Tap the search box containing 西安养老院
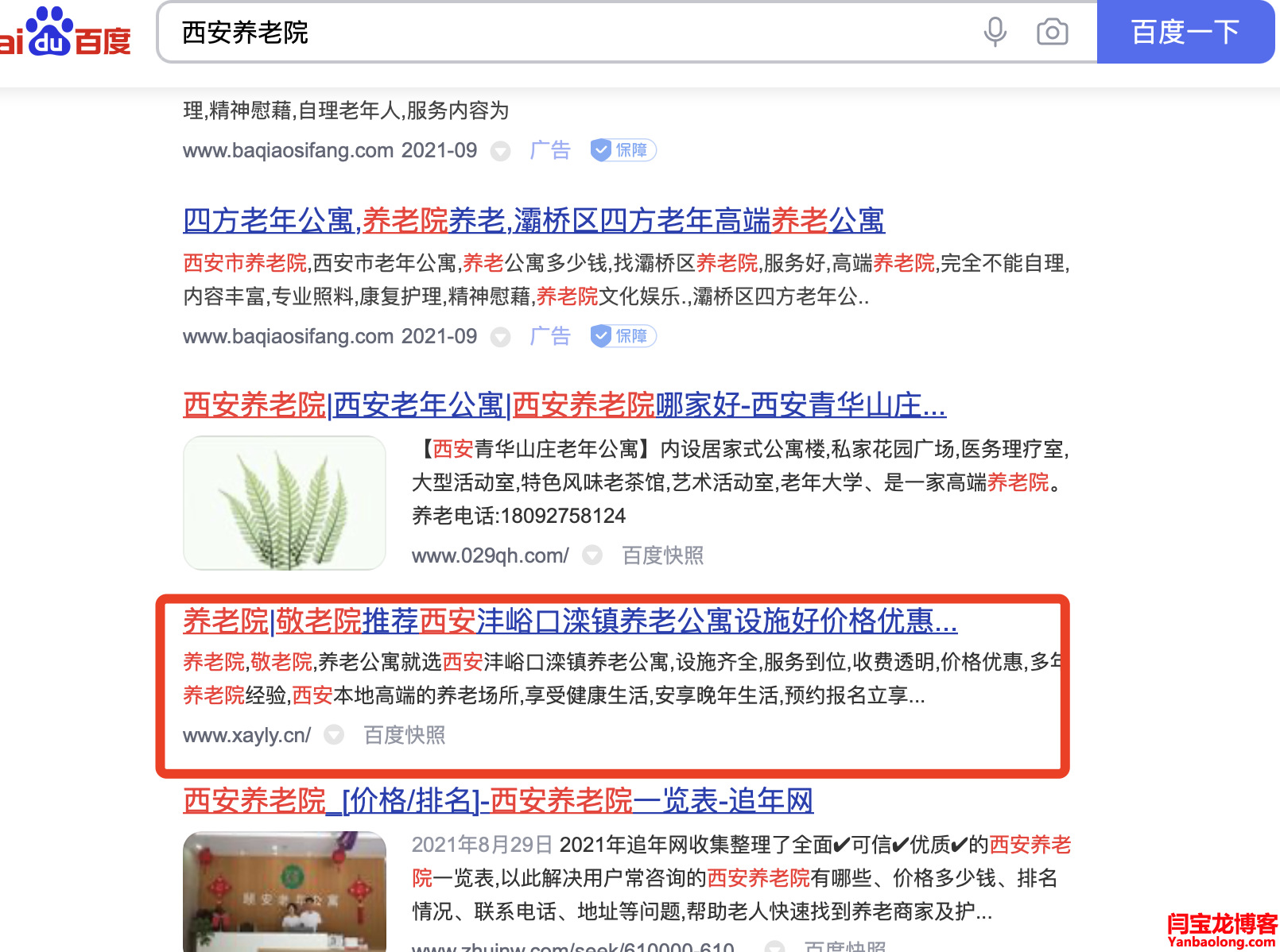1280x952 pixels. (557, 33)
